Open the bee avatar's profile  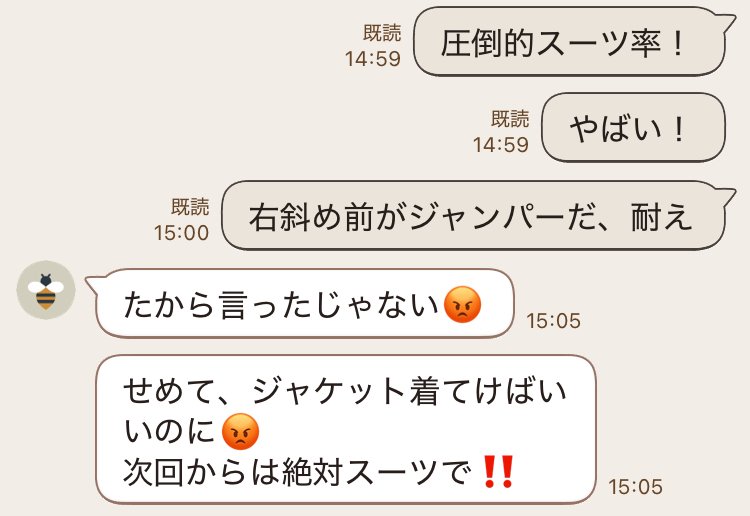click(x=46, y=291)
